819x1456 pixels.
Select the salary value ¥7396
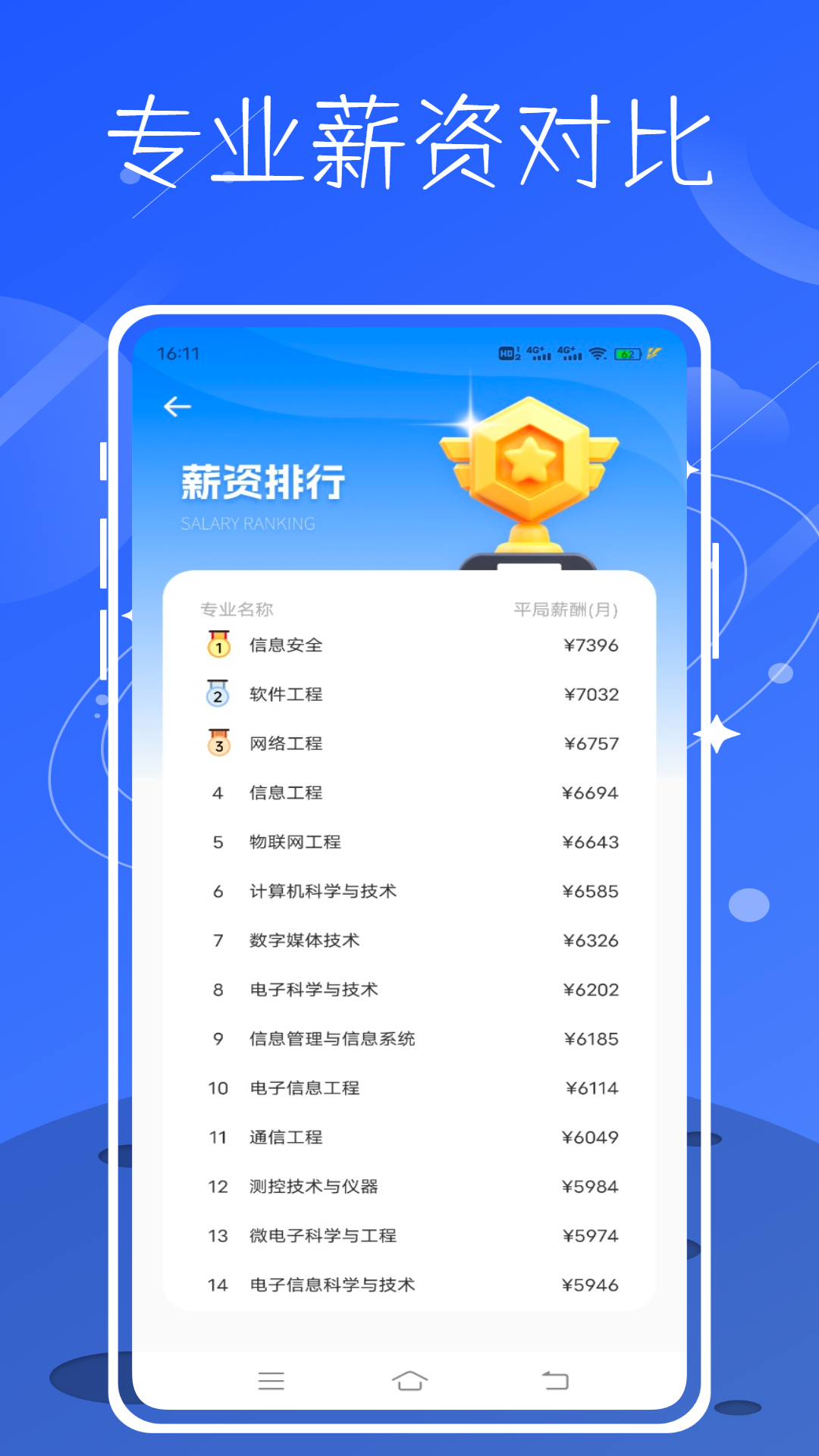[591, 645]
